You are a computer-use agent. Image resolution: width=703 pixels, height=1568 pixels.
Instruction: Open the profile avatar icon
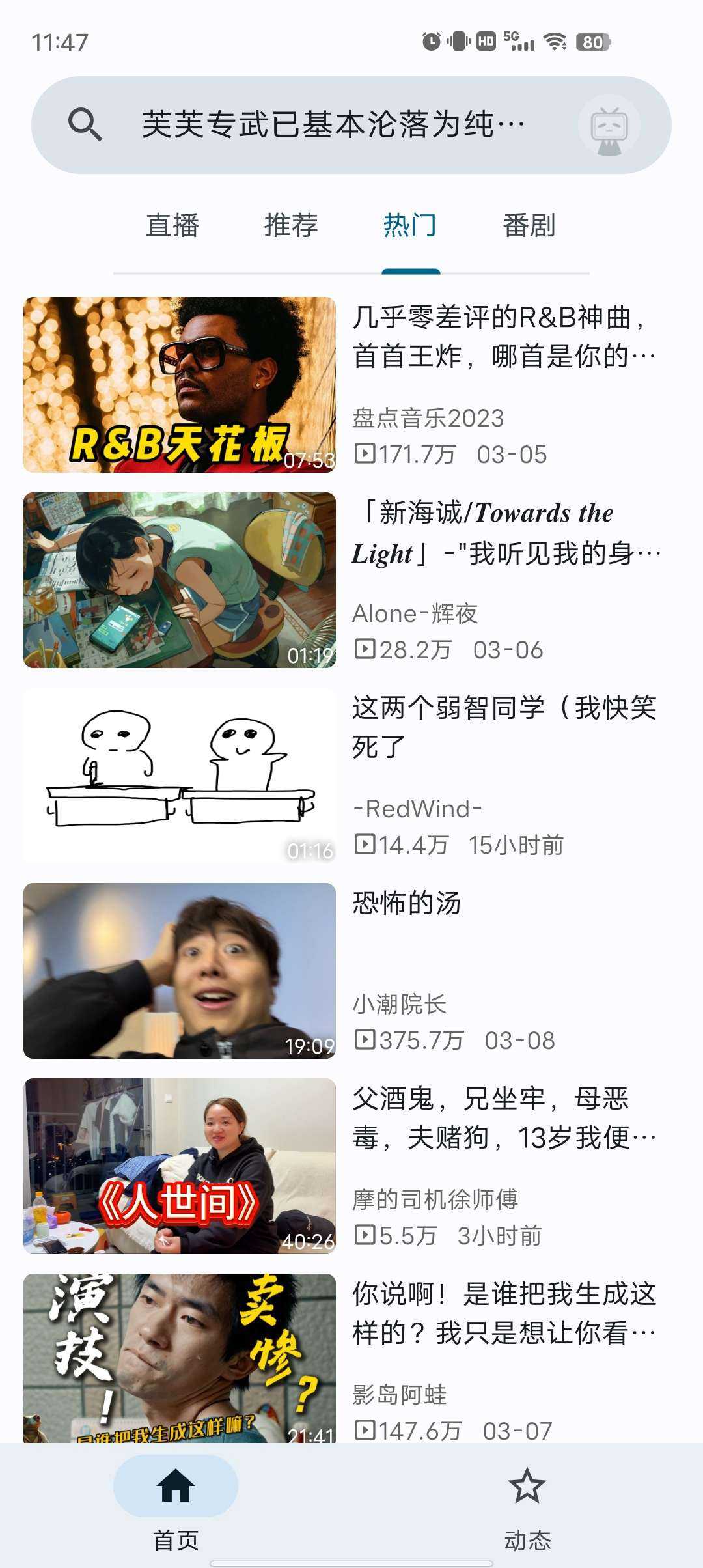coord(609,126)
